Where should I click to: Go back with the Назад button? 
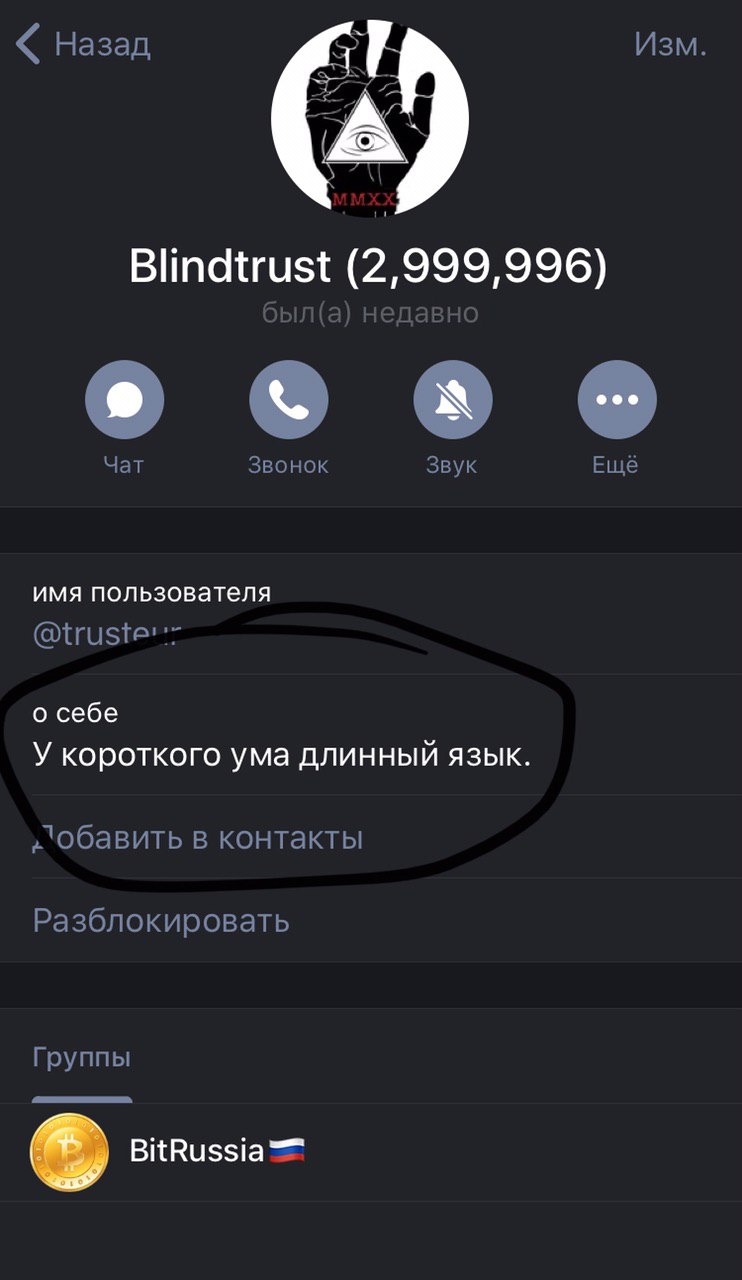pos(84,45)
